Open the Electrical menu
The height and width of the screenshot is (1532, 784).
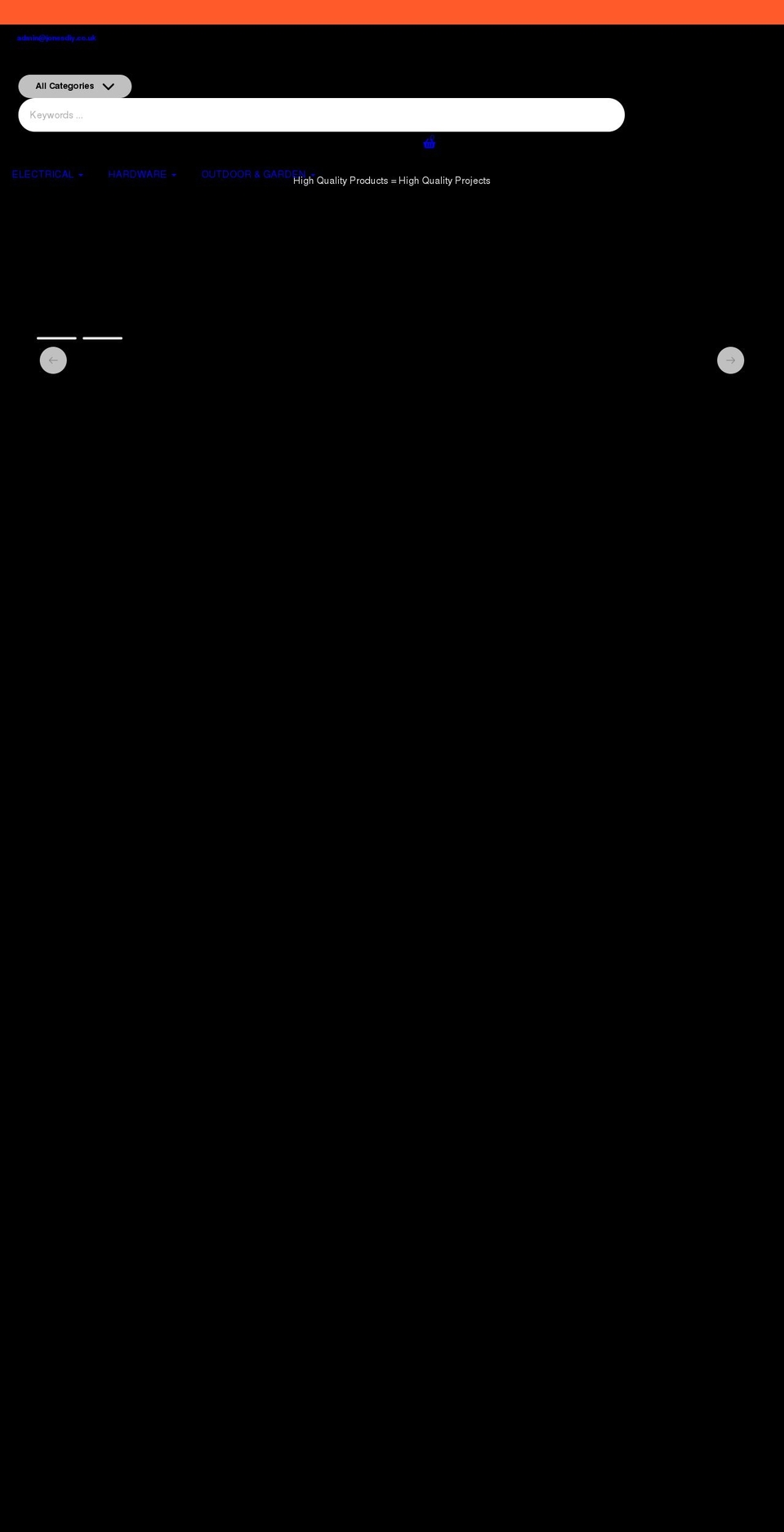[47, 174]
